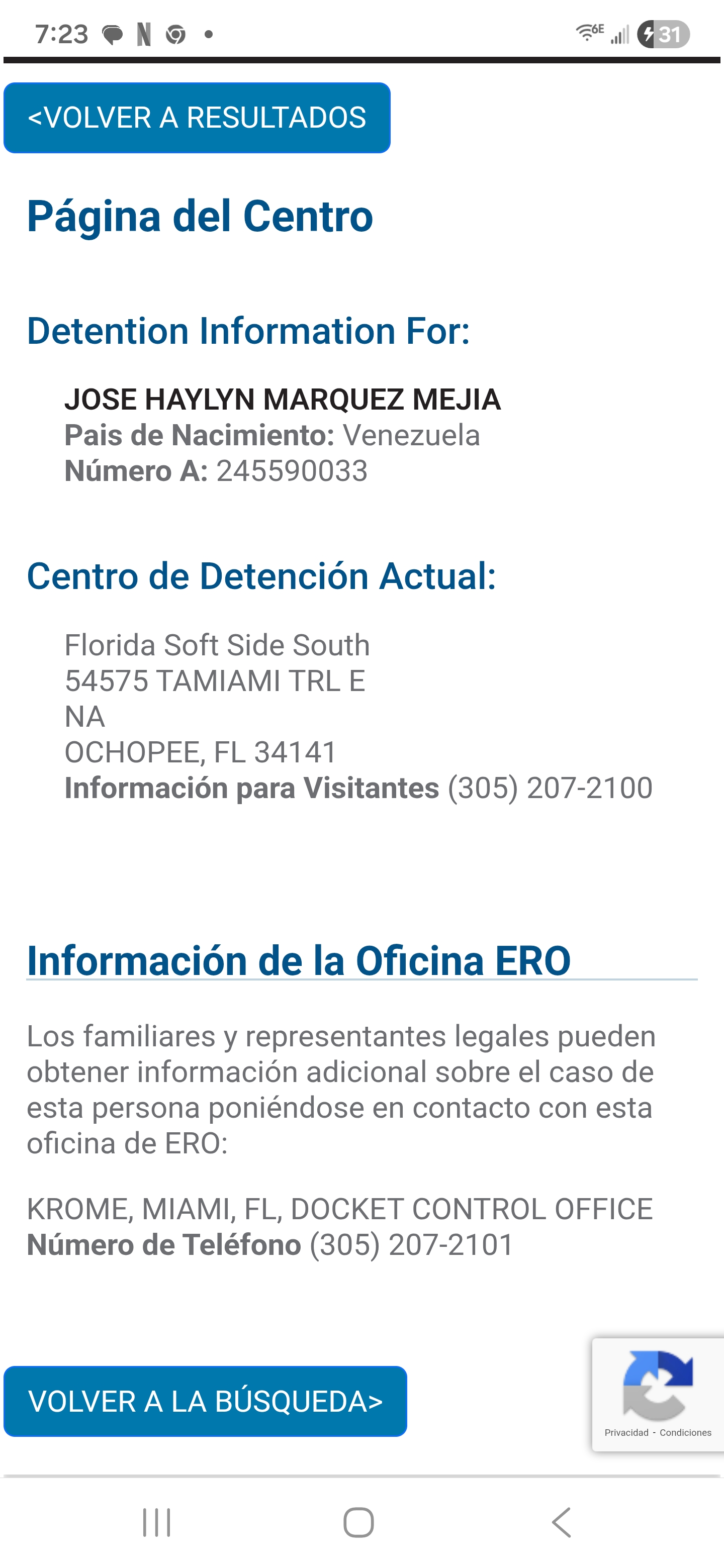Tap the Volver a Resultados button
The height and width of the screenshot is (1568, 724).
point(197,118)
